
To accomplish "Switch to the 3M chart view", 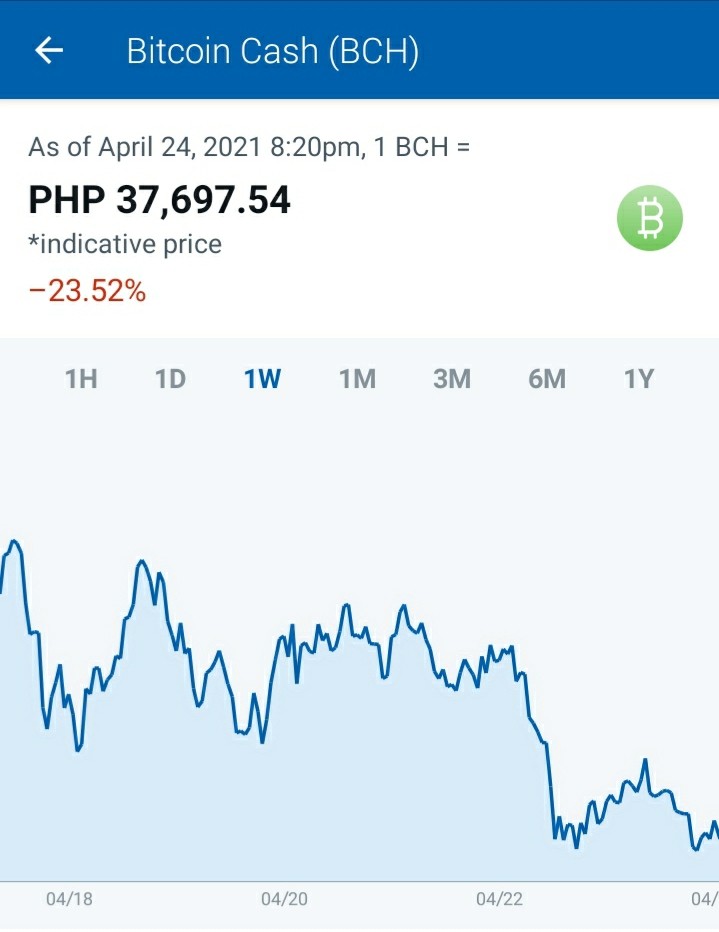I will tap(452, 379).
